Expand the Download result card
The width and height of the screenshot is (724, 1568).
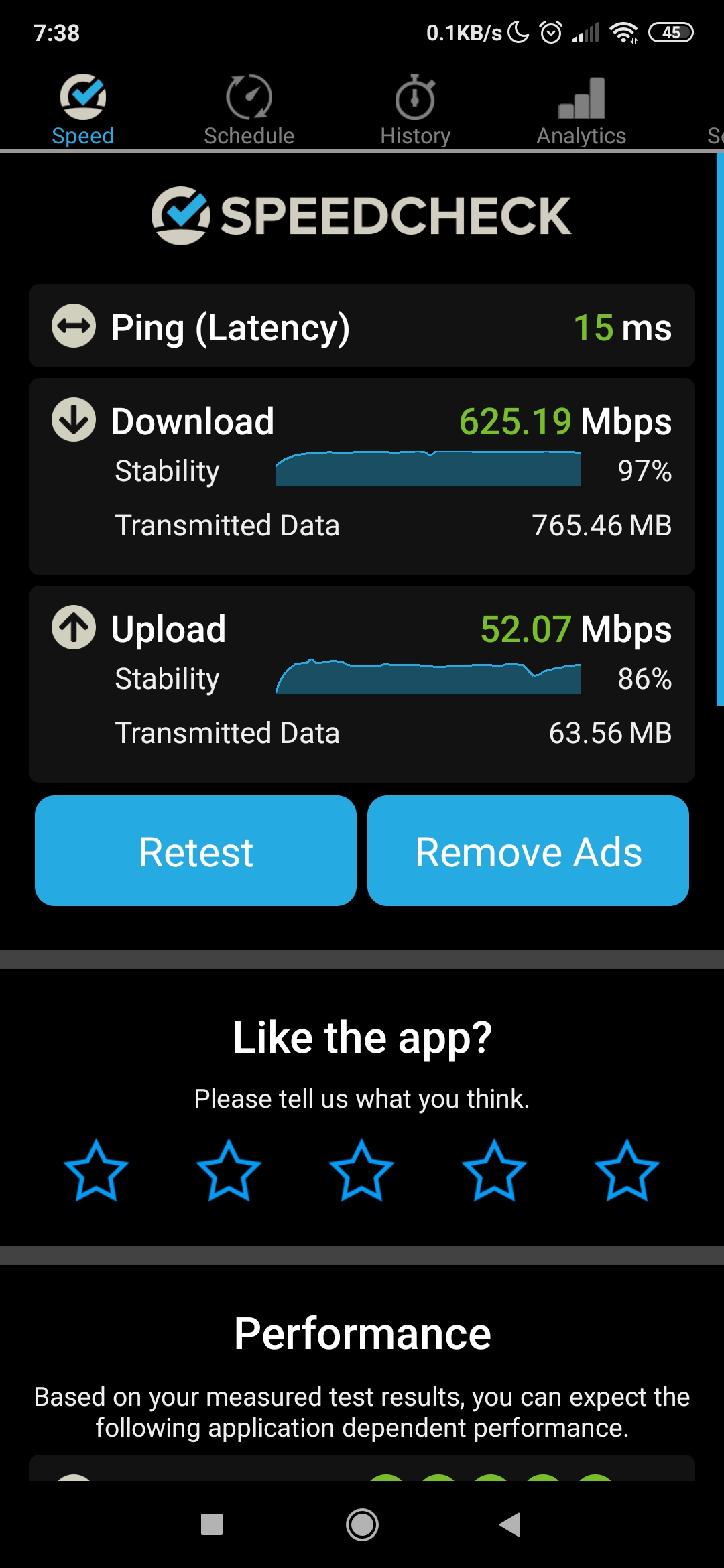(362, 476)
